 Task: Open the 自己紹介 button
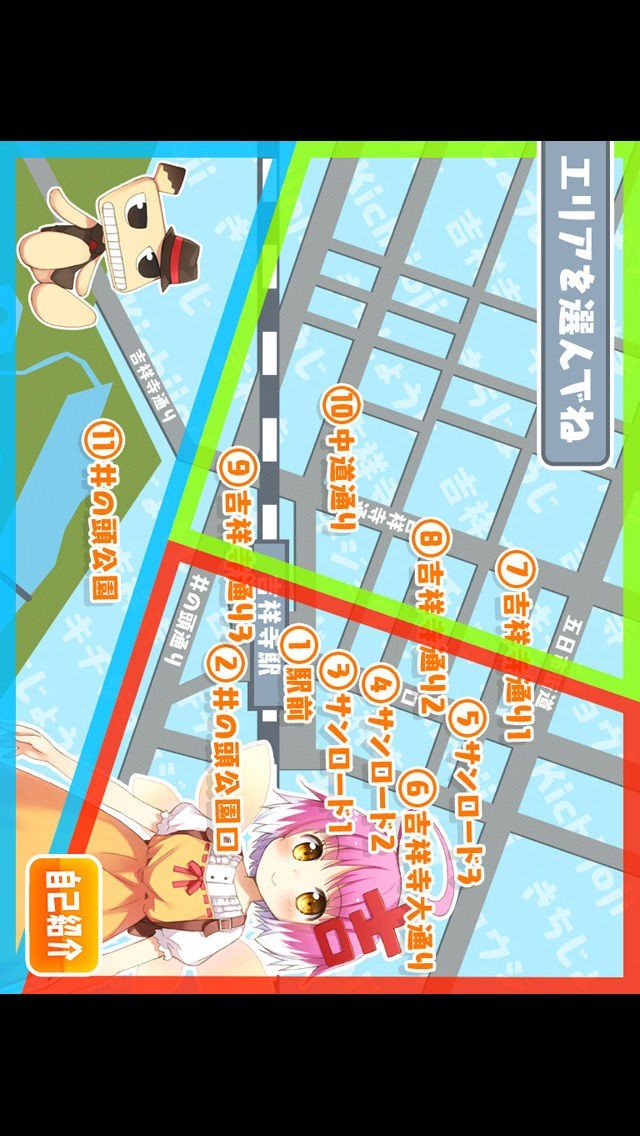point(63,913)
